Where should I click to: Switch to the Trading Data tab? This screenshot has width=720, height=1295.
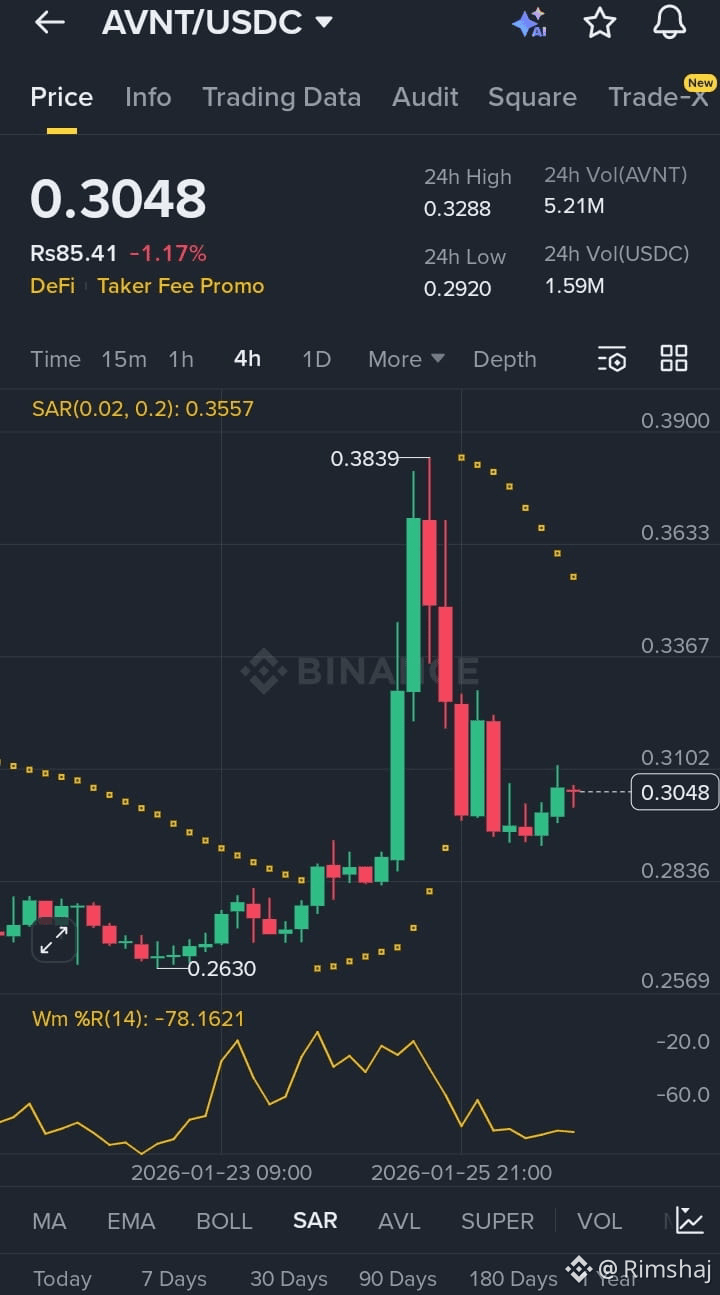(282, 97)
